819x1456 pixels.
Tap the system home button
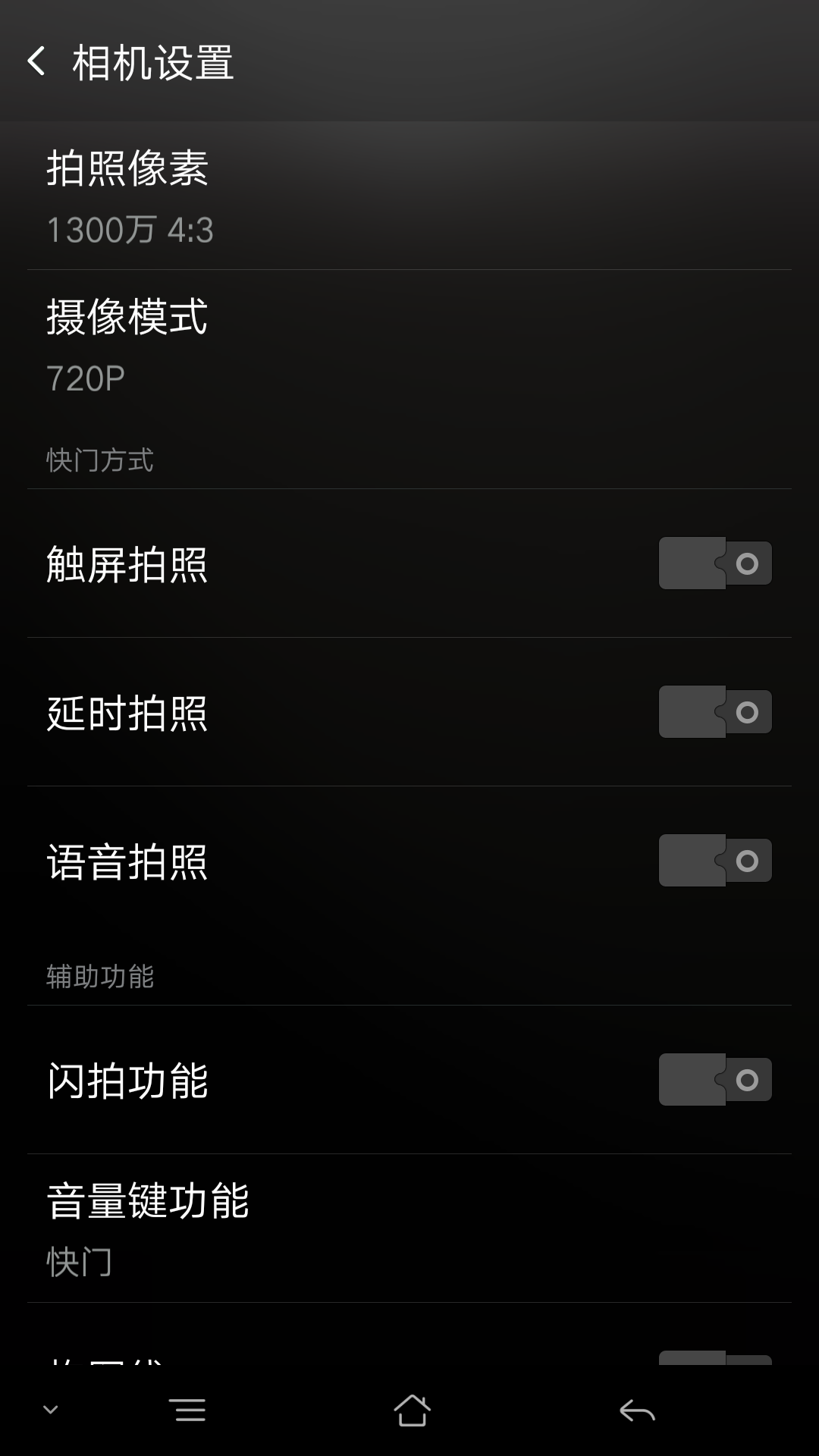point(412,1410)
